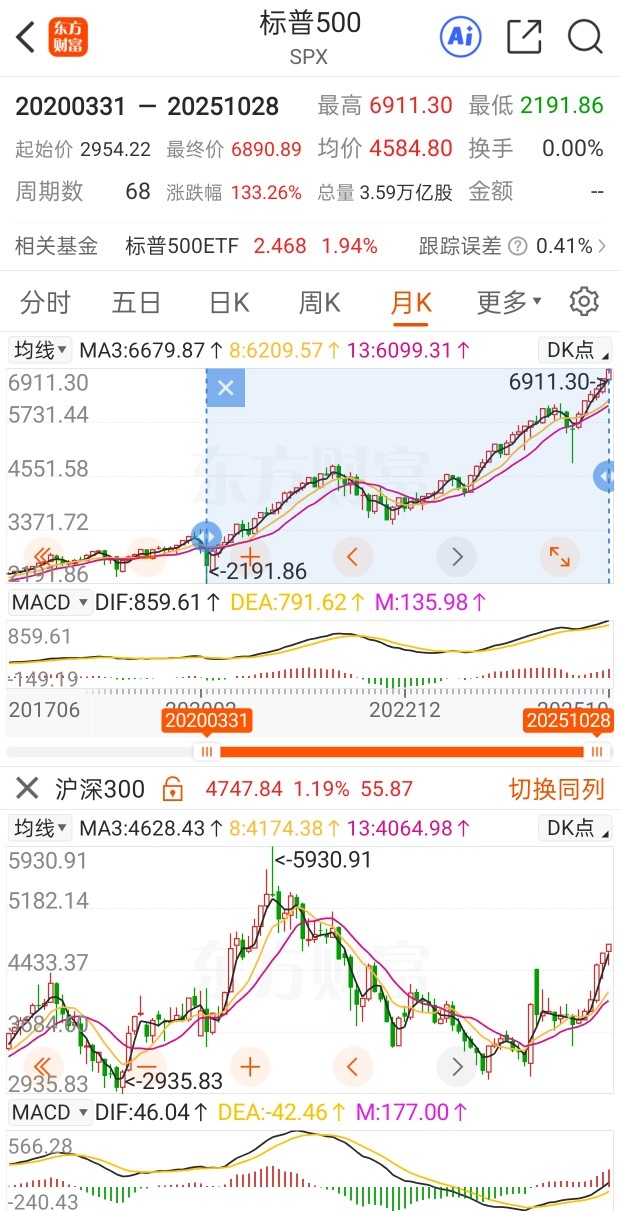Expand the 均线 indicator dropdown on 标普500 chart
Screen dimensions: 620x1211
pos(40,350)
